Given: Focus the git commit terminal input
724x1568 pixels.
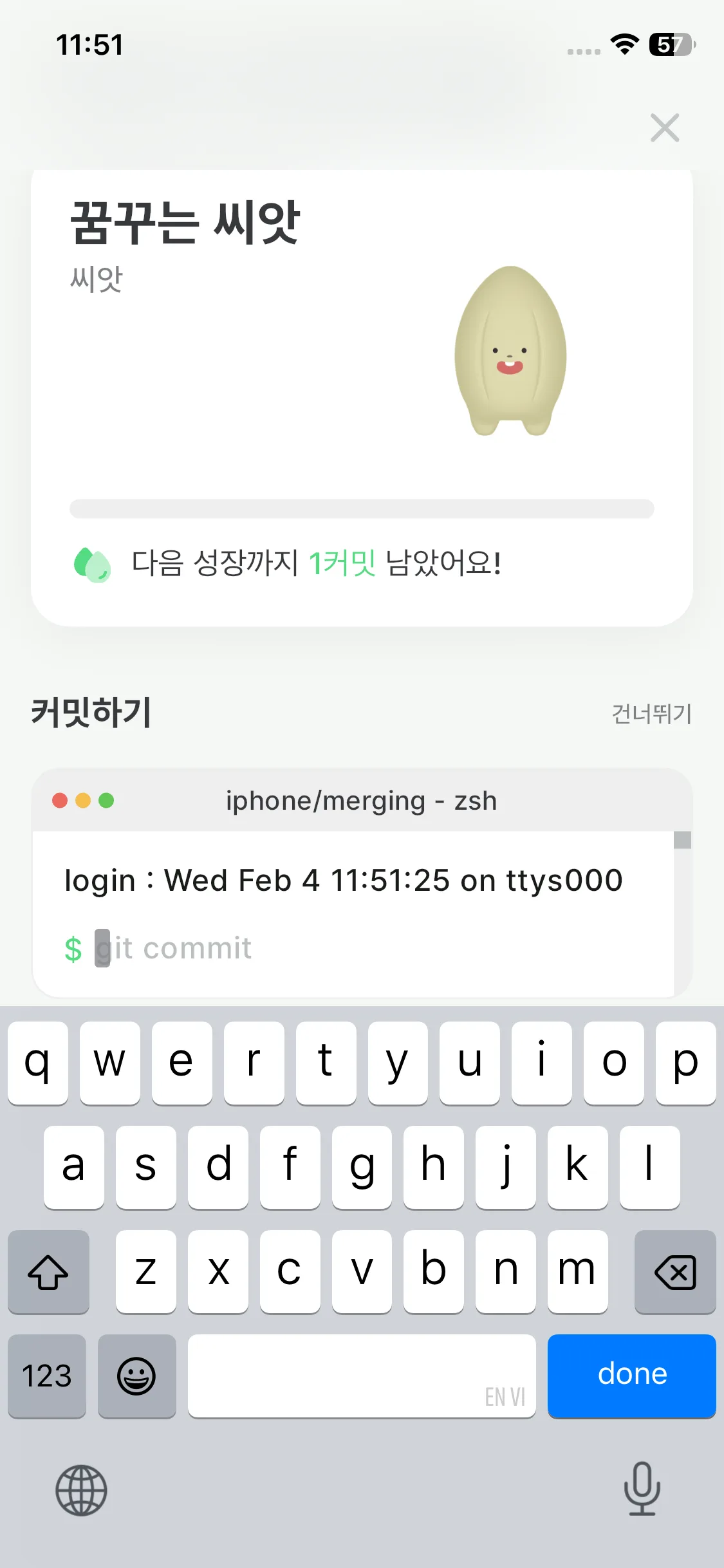Looking at the screenshot, I should pyautogui.click(x=360, y=948).
